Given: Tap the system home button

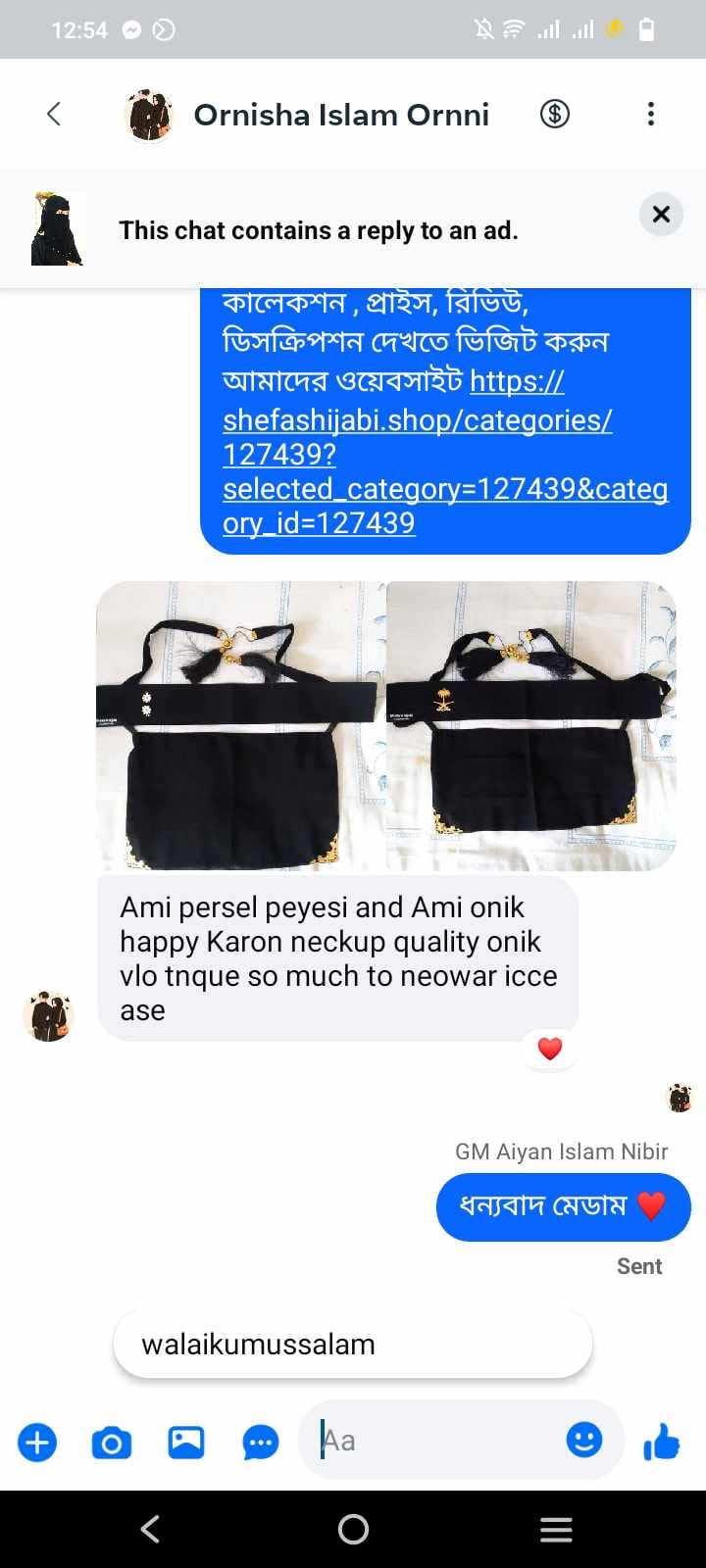Looking at the screenshot, I should pos(353,1529).
